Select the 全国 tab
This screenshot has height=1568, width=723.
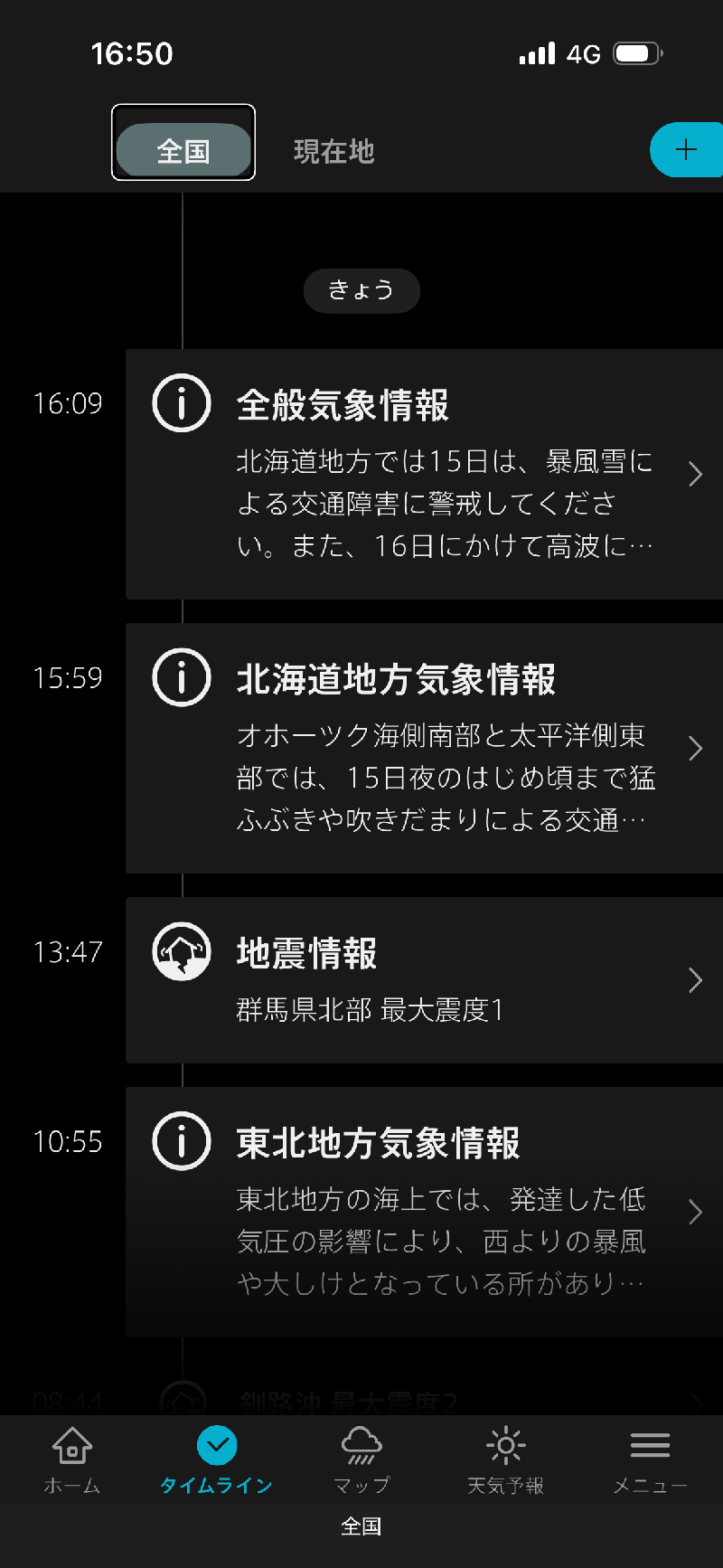pyautogui.click(x=183, y=150)
